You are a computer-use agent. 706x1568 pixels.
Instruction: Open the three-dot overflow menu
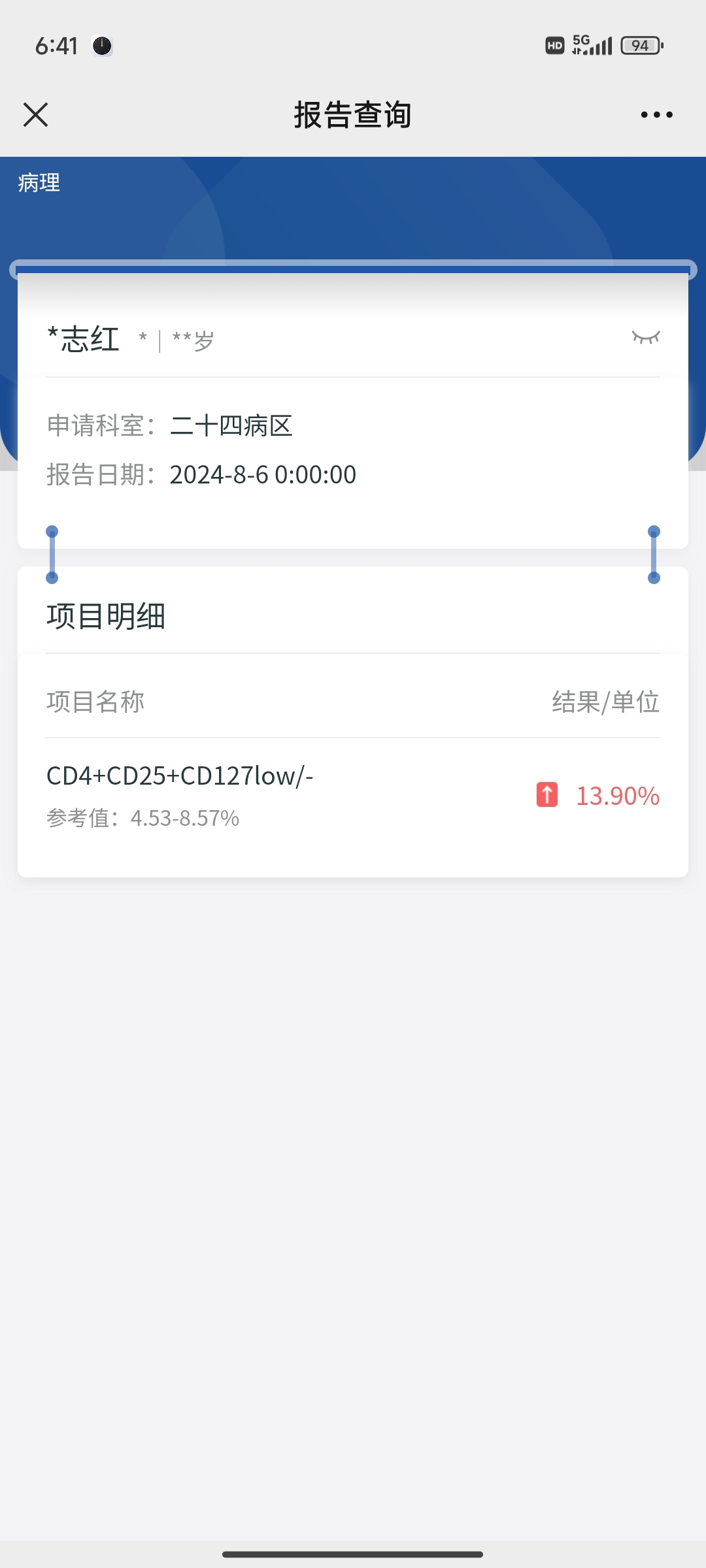656,115
